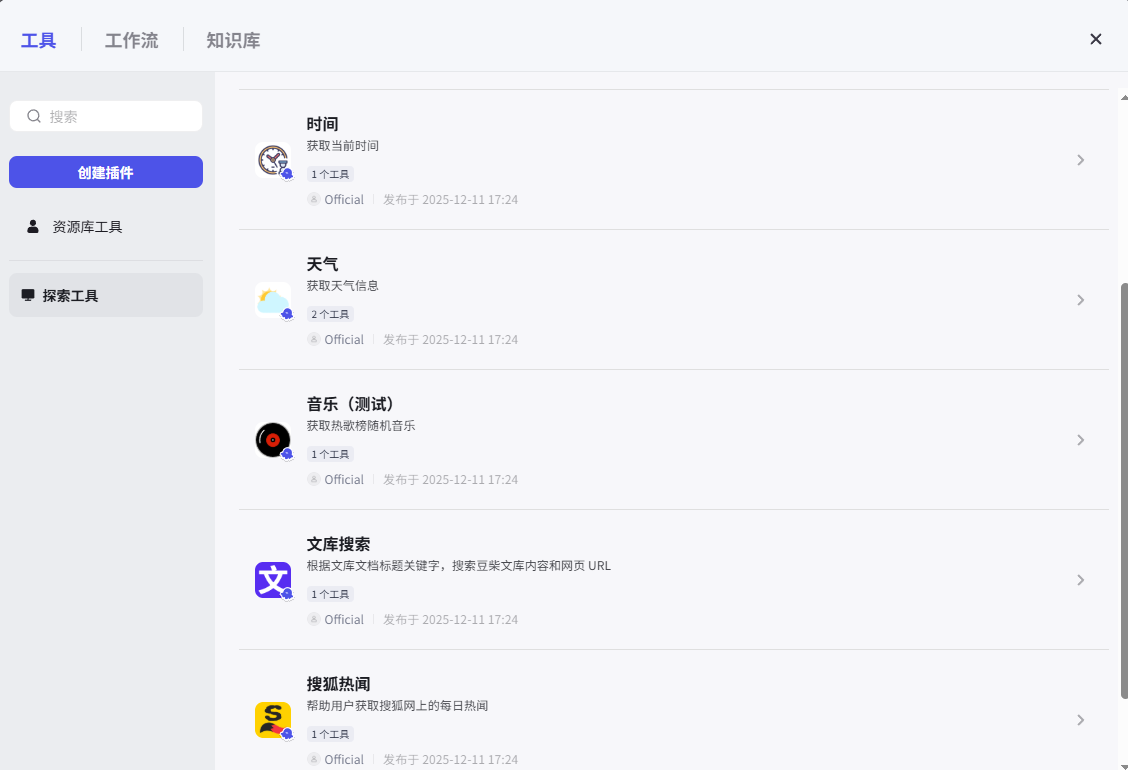Image resolution: width=1128 pixels, height=770 pixels.
Task: Open the 搜狐热闻 tool
Action: click(672, 718)
